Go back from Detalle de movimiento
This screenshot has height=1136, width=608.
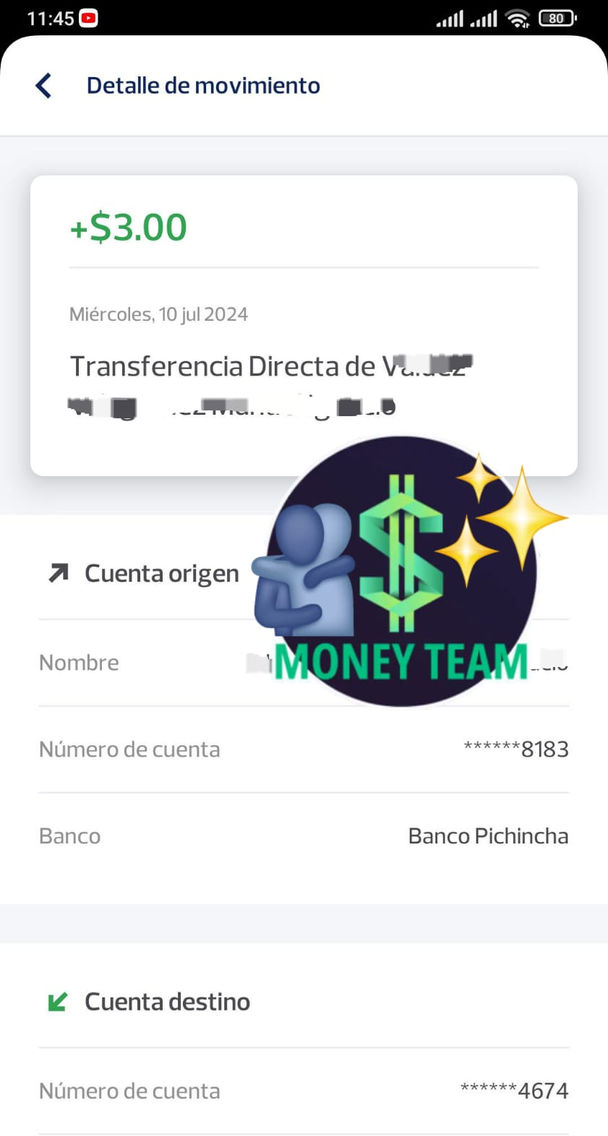point(43,86)
